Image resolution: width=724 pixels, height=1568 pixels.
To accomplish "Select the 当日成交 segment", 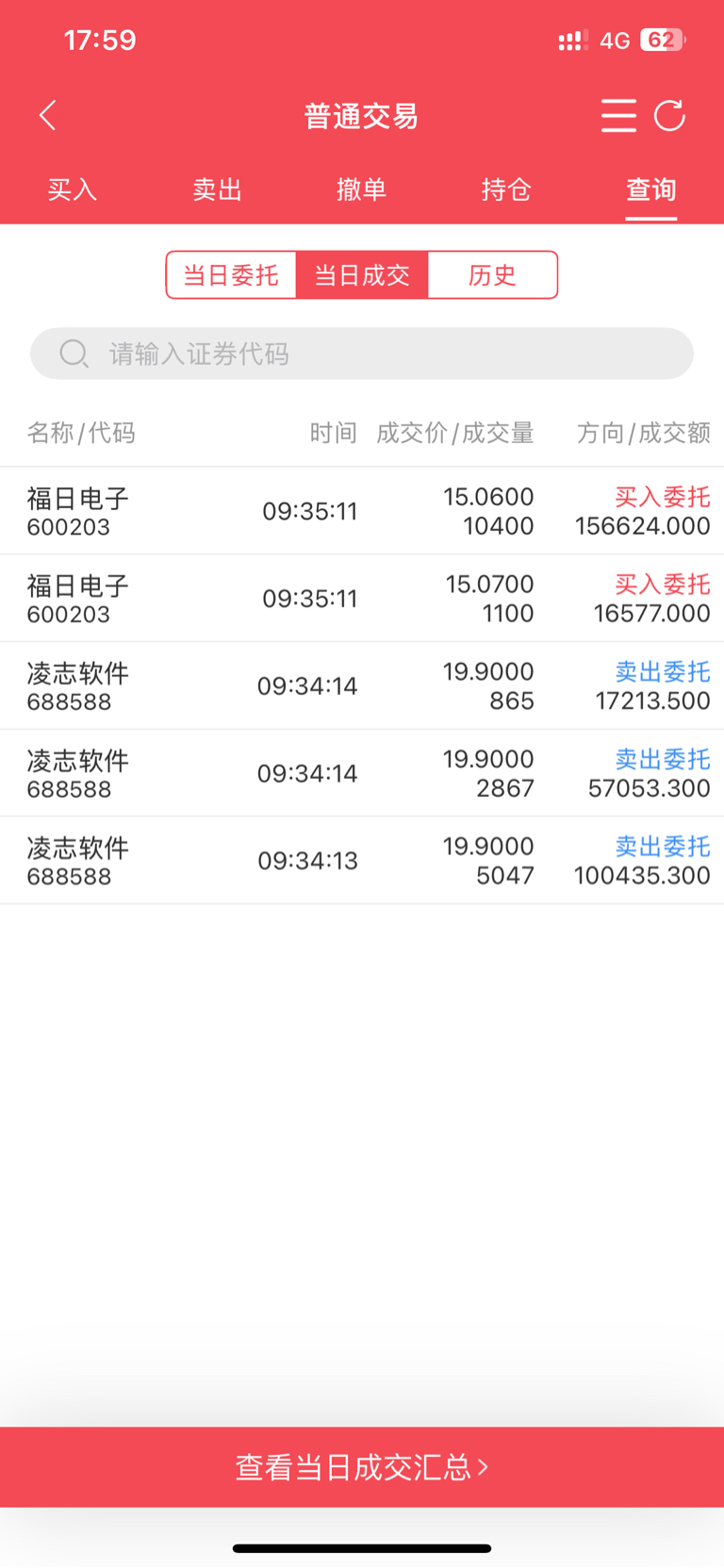I will coord(362,275).
